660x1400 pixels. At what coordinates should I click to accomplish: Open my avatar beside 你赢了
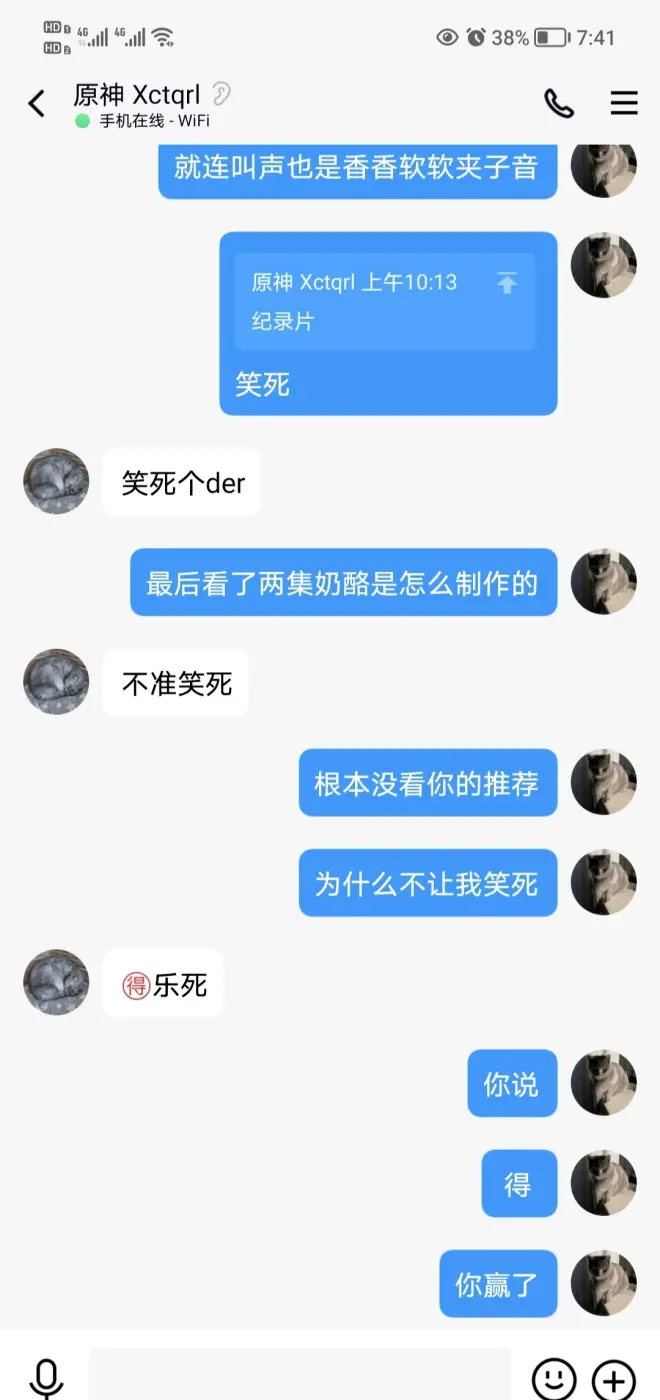click(x=603, y=1284)
